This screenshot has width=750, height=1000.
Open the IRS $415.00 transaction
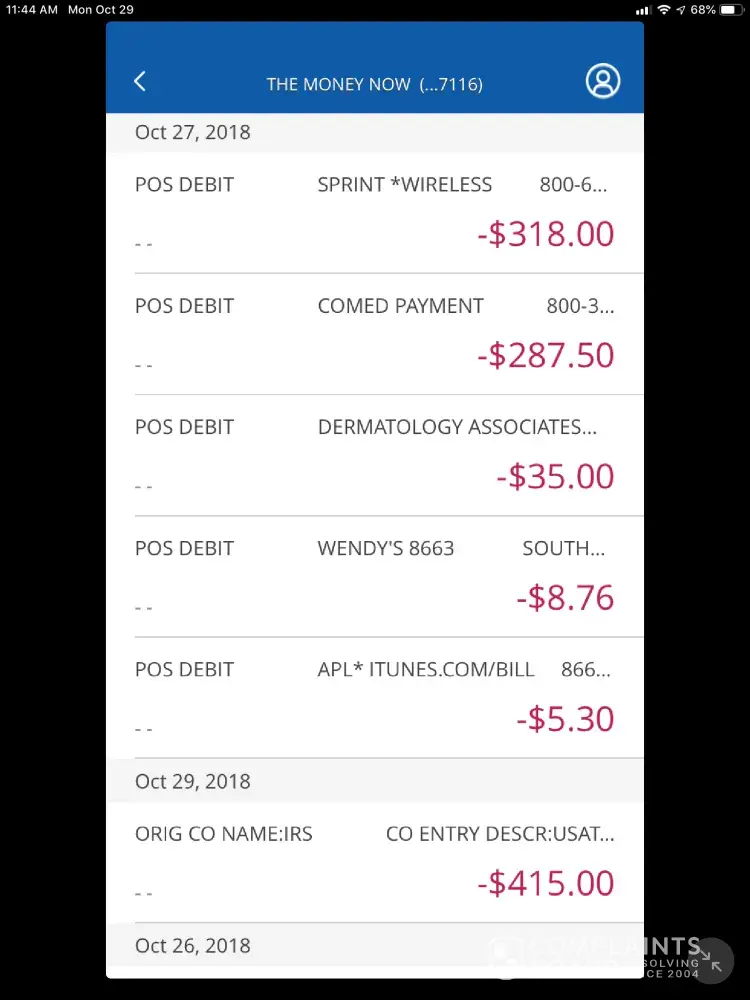click(x=375, y=861)
